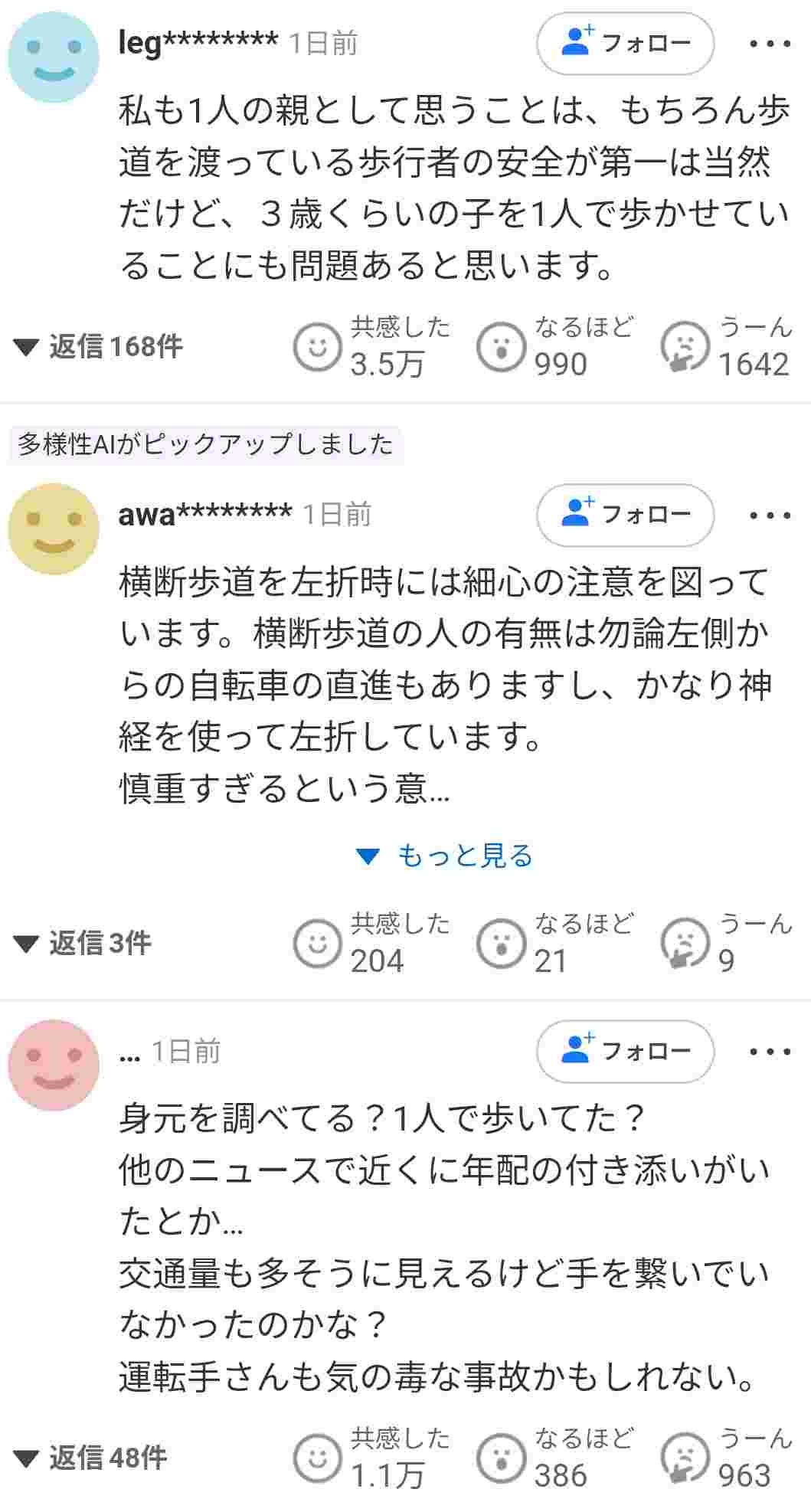Open overflow menu on 身元を調べてる comment
811x1512 pixels.
pos(770,1052)
